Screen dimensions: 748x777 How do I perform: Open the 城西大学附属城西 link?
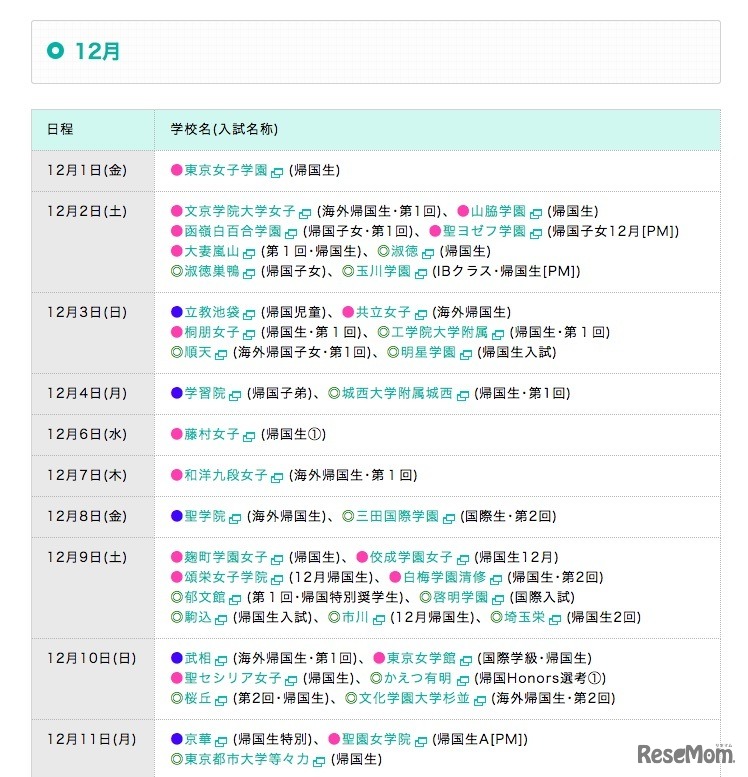click(397, 394)
